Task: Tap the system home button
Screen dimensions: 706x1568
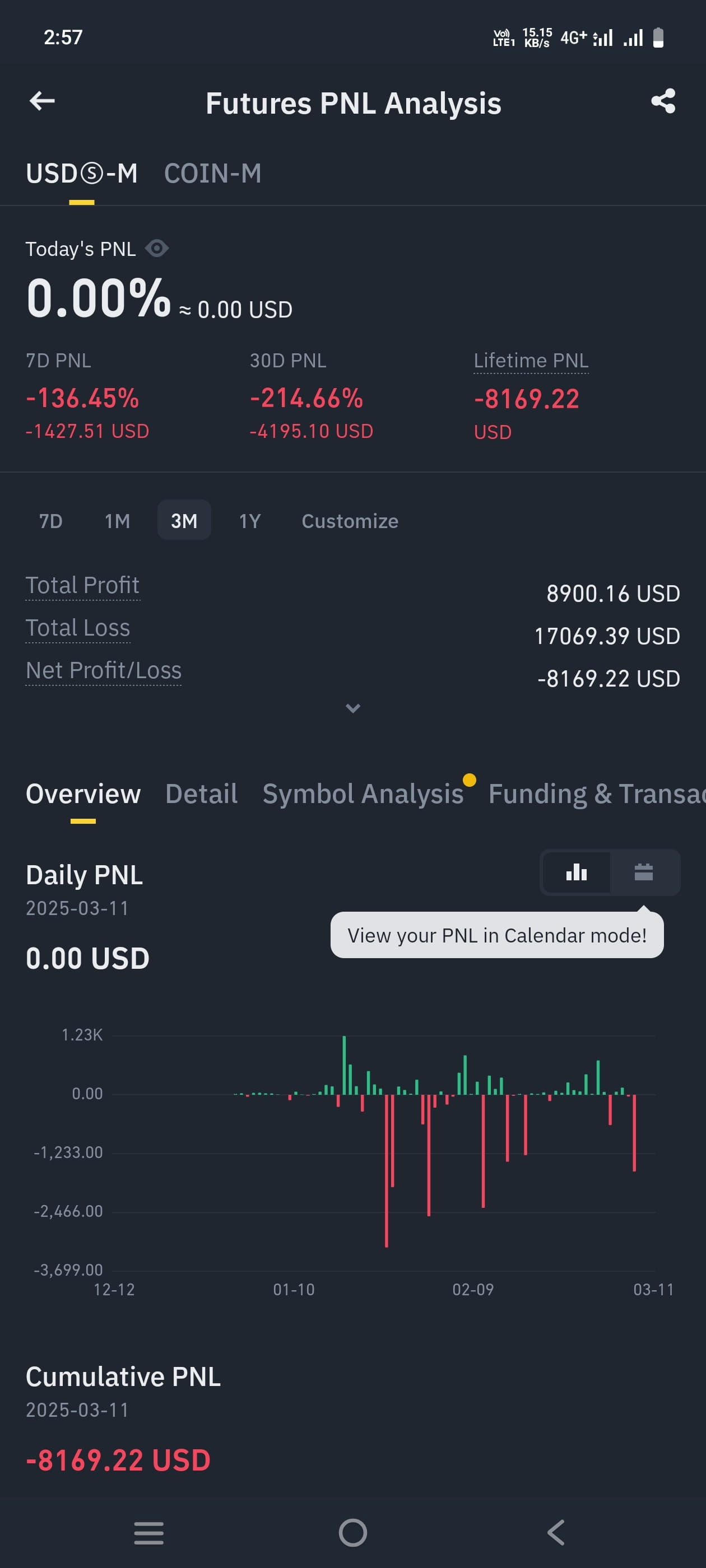Action: (x=352, y=1532)
